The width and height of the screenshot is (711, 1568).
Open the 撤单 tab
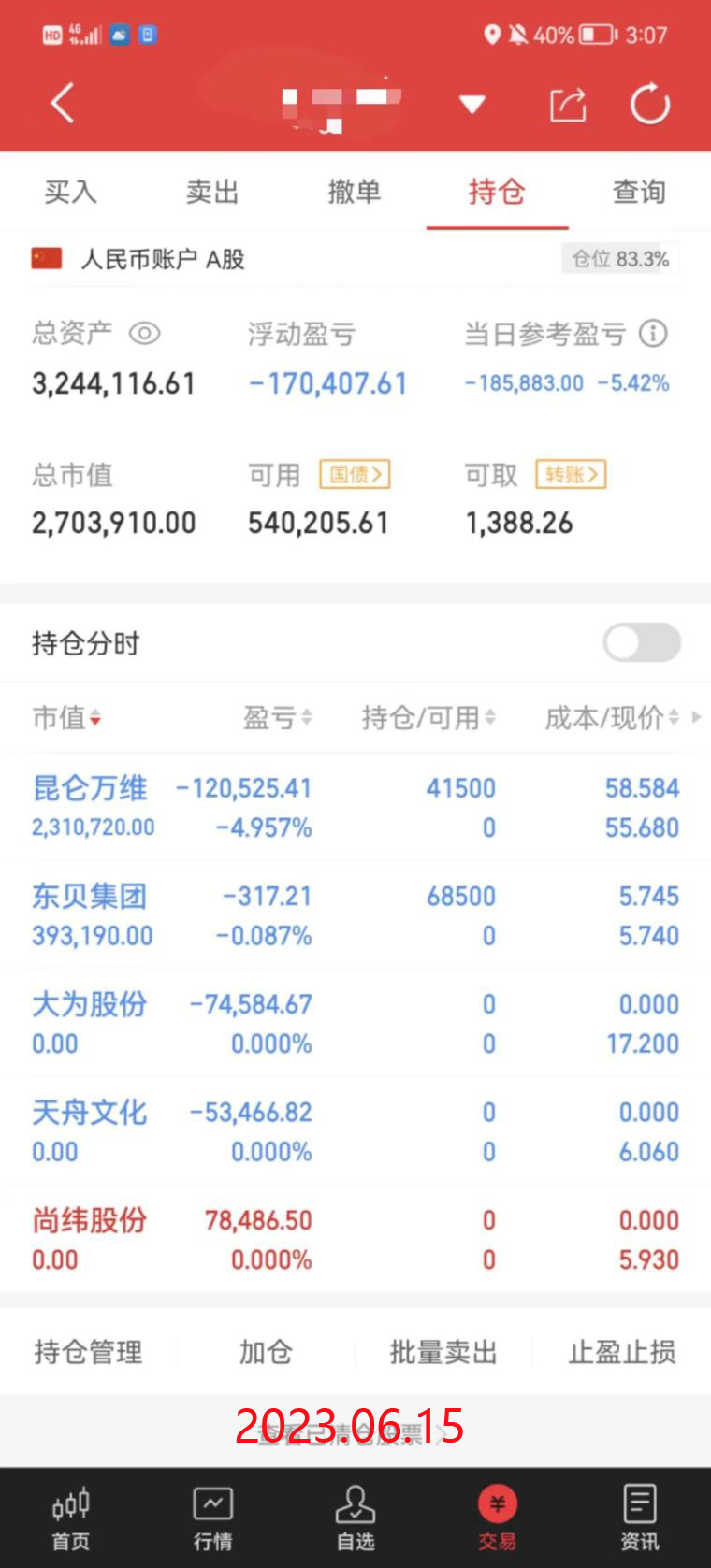[355, 192]
